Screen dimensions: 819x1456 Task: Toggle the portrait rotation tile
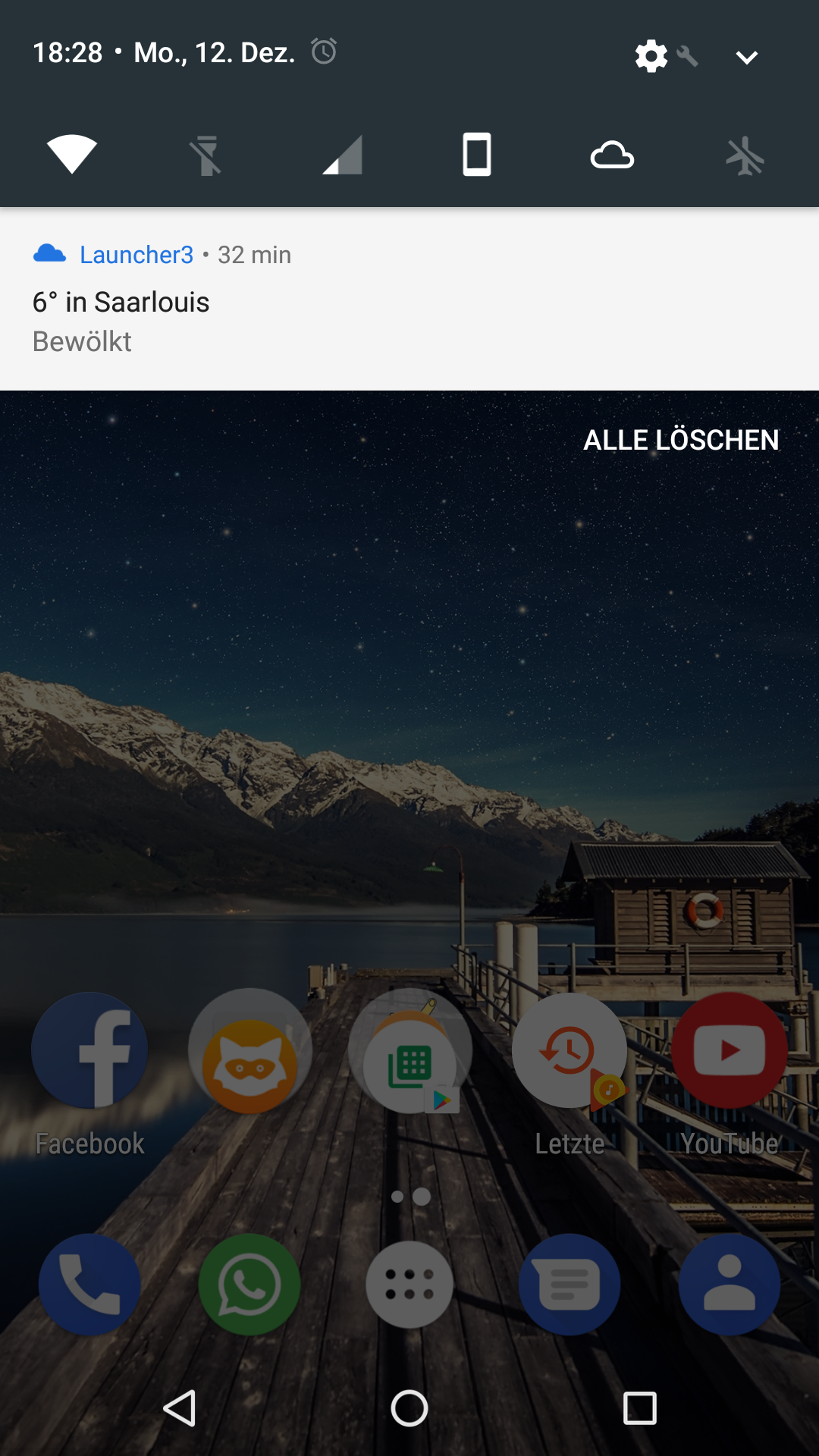pos(477,155)
